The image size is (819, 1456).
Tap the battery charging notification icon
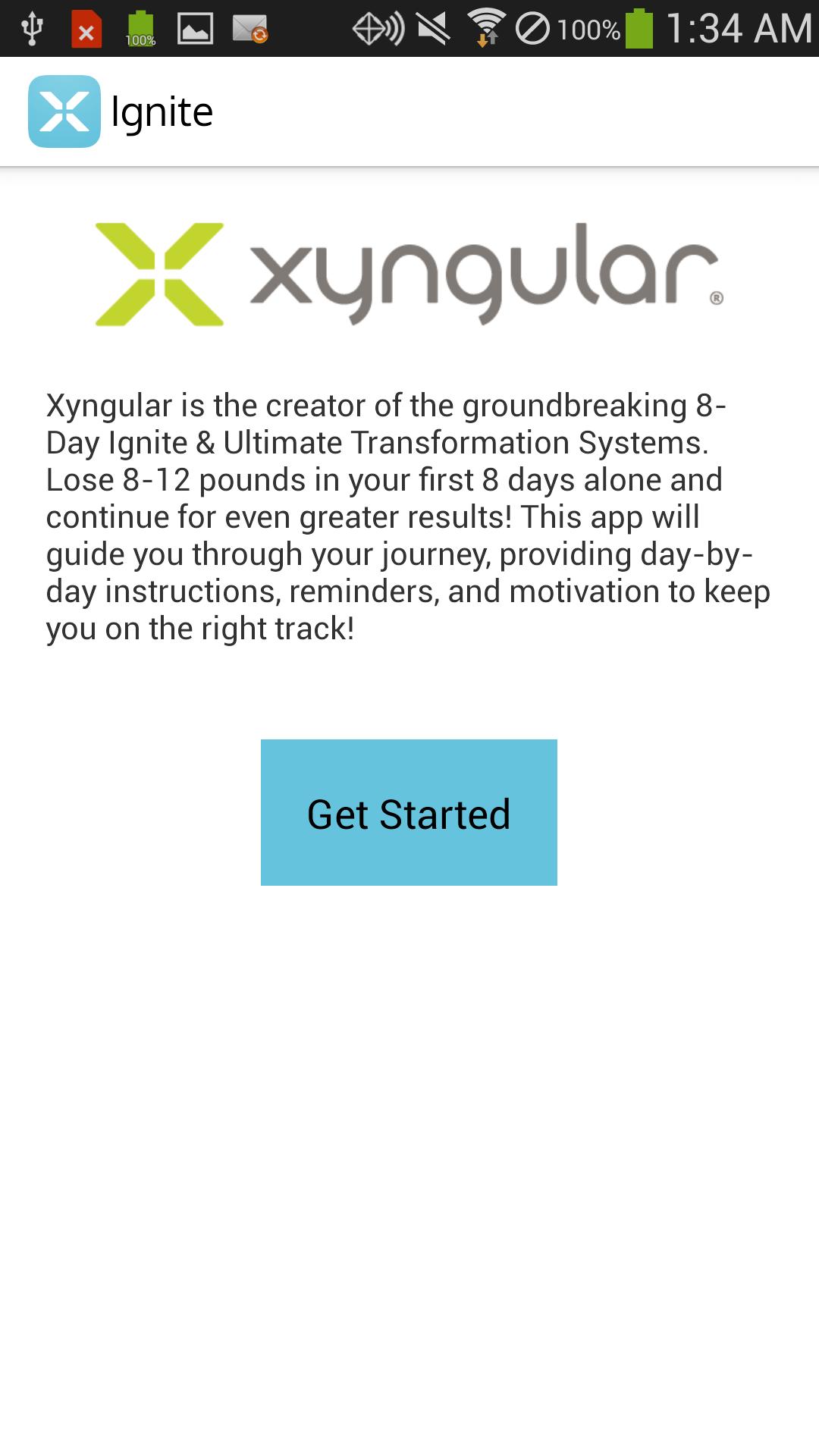pyautogui.click(x=140, y=29)
